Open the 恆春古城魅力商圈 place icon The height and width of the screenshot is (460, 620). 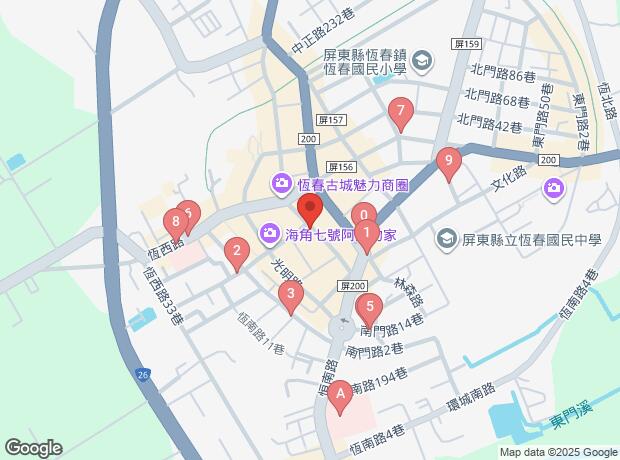(281, 184)
